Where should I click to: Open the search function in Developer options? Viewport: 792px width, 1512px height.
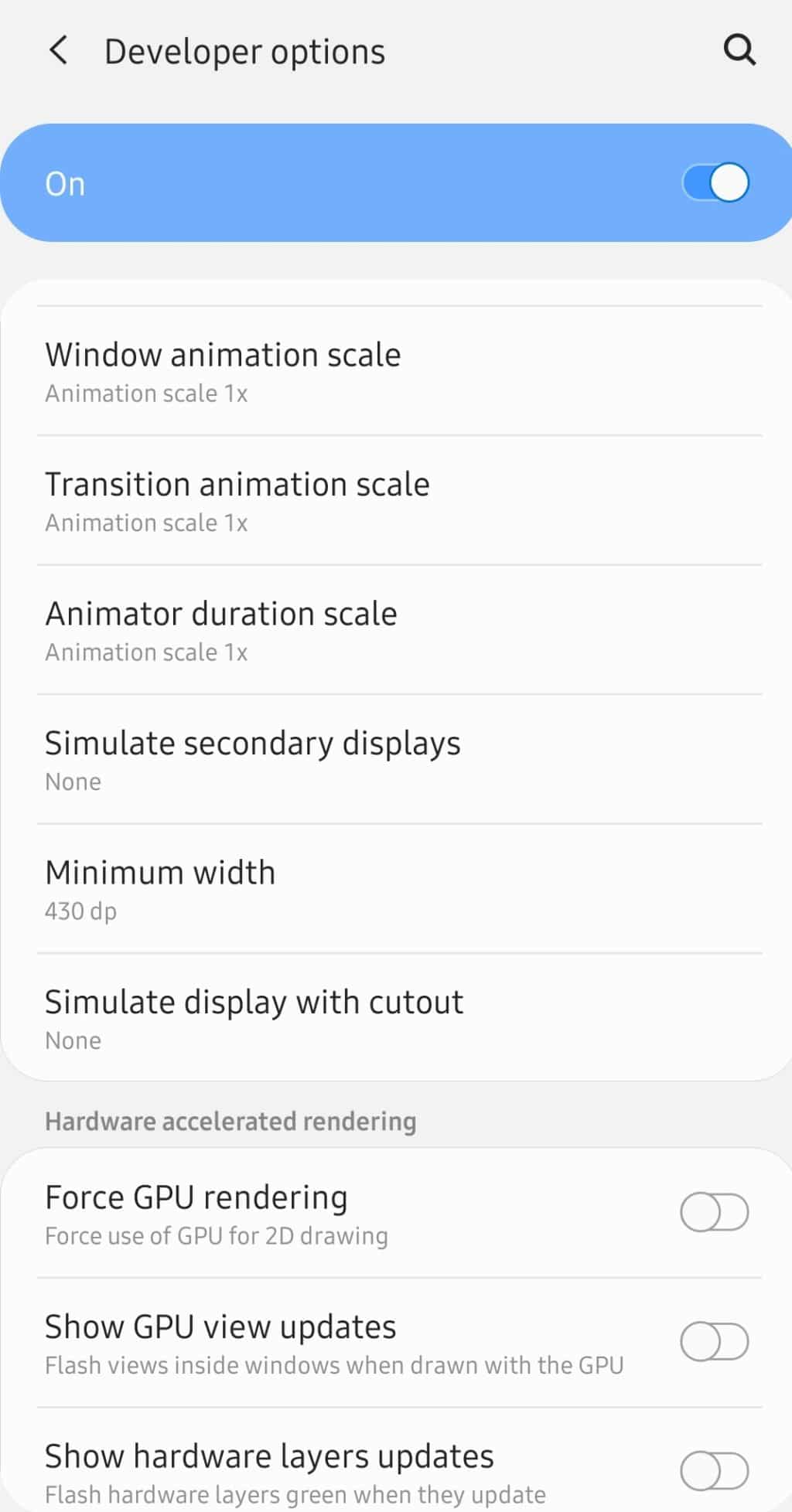(x=739, y=49)
